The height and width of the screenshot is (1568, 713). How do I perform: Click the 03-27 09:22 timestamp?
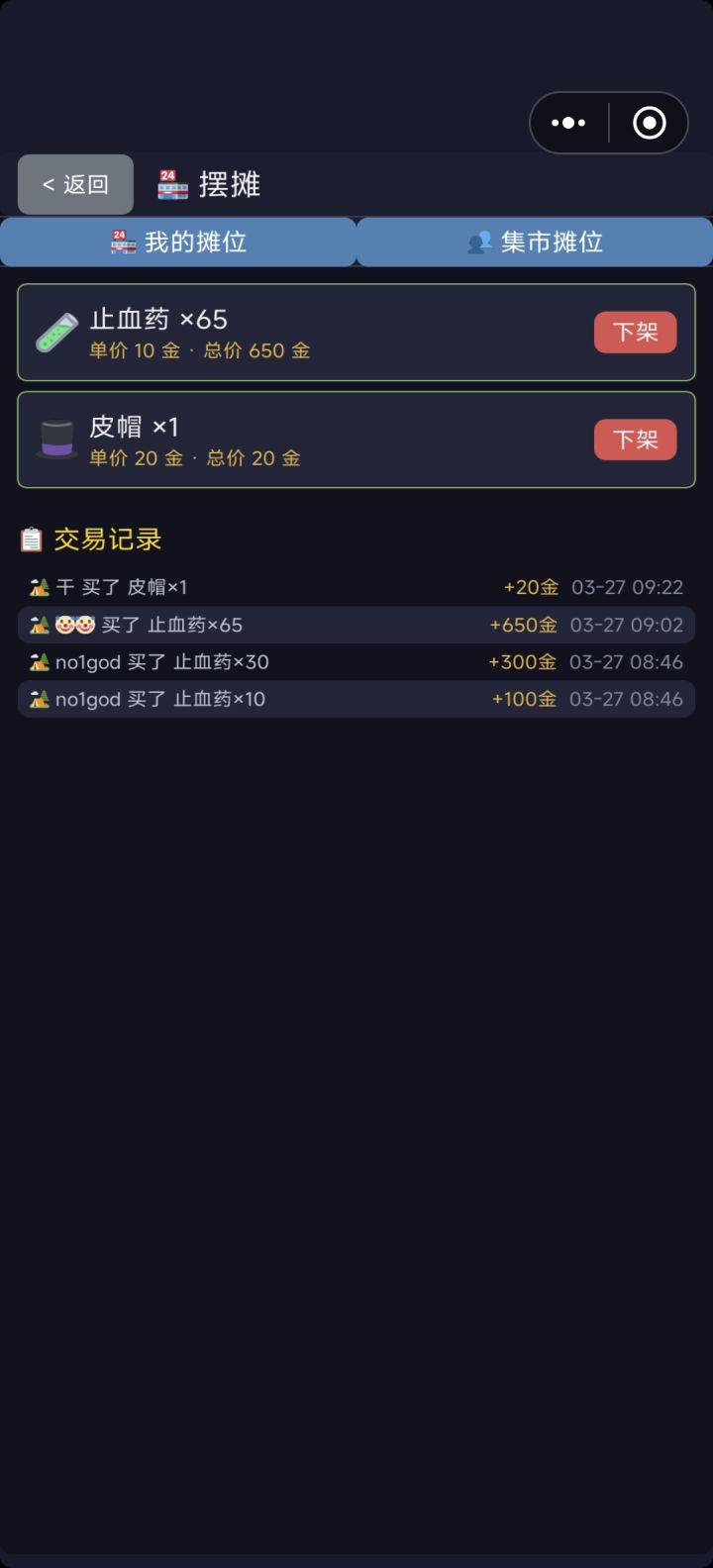pos(627,586)
